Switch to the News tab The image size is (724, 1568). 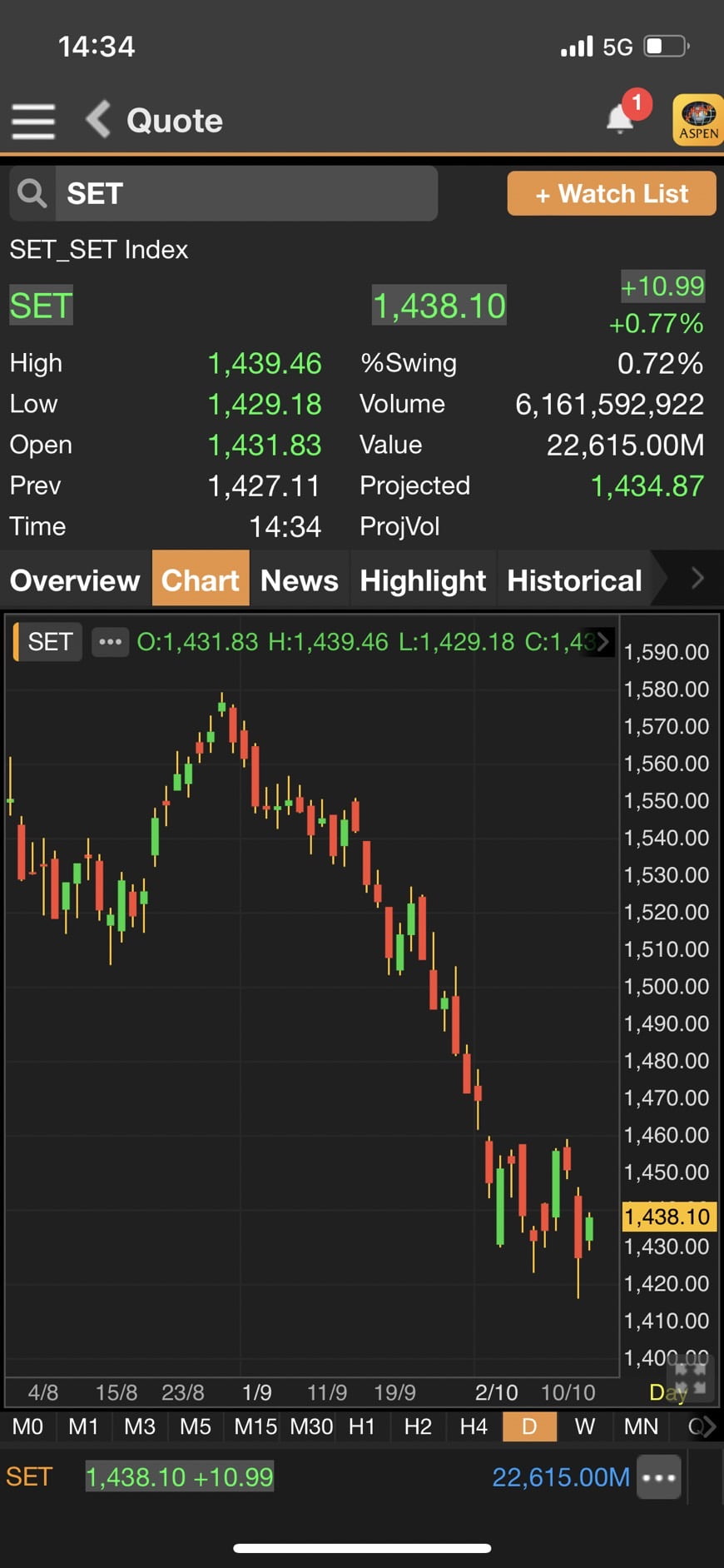(300, 580)
